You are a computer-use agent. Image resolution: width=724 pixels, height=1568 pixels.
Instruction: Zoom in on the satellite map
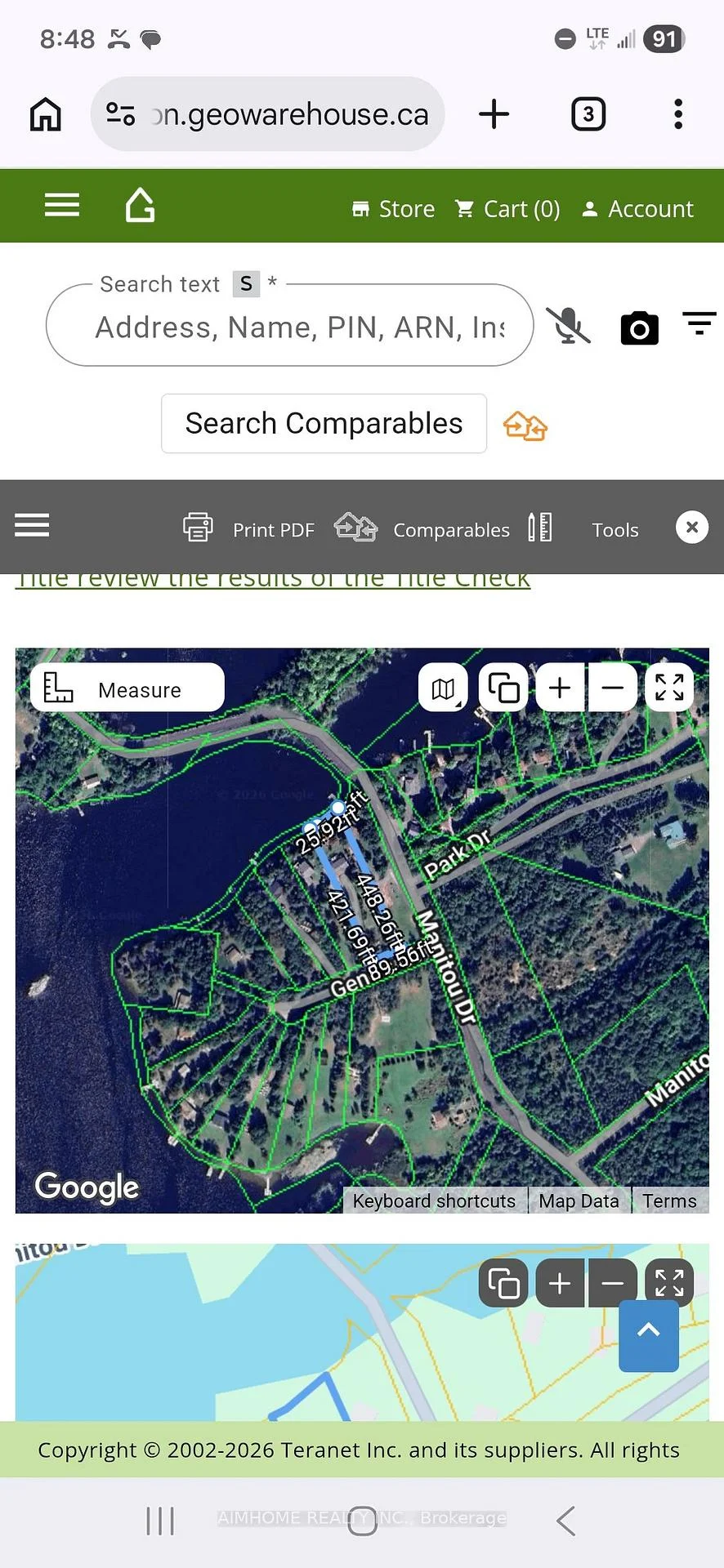[560, 688]
